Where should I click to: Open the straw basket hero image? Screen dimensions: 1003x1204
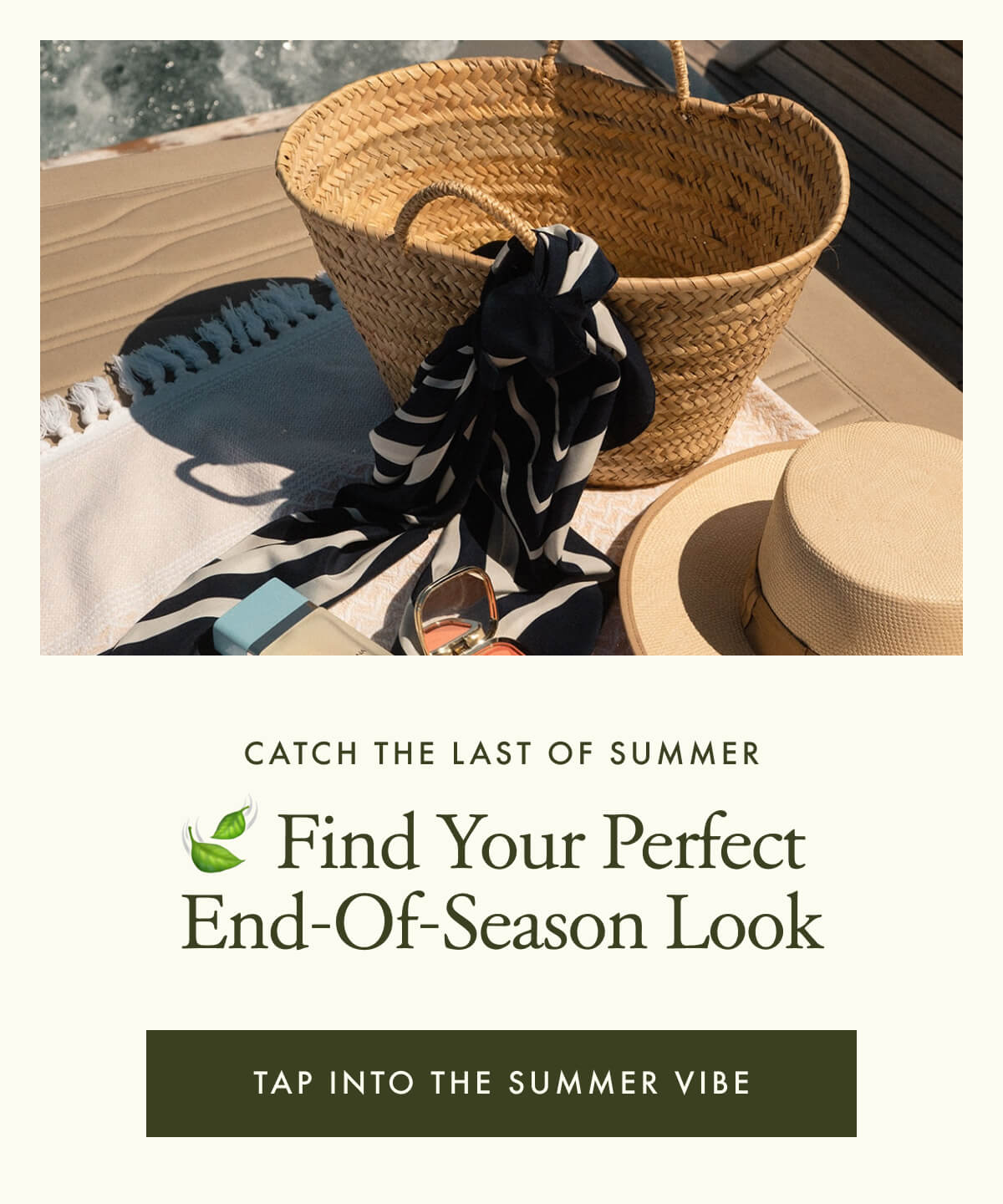501,347
